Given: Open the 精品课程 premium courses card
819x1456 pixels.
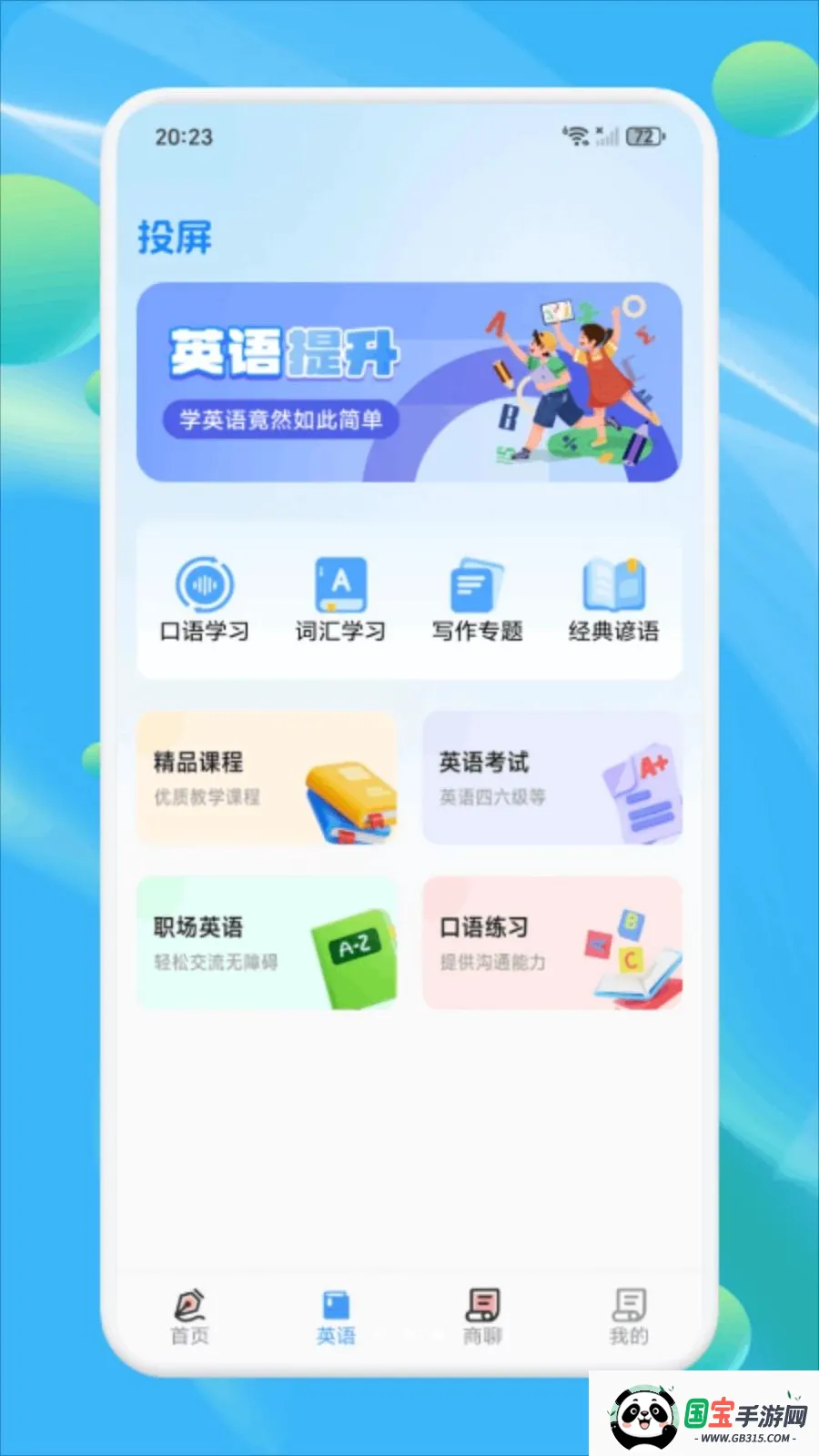Looking at the screenshot, I should [267, 778].
